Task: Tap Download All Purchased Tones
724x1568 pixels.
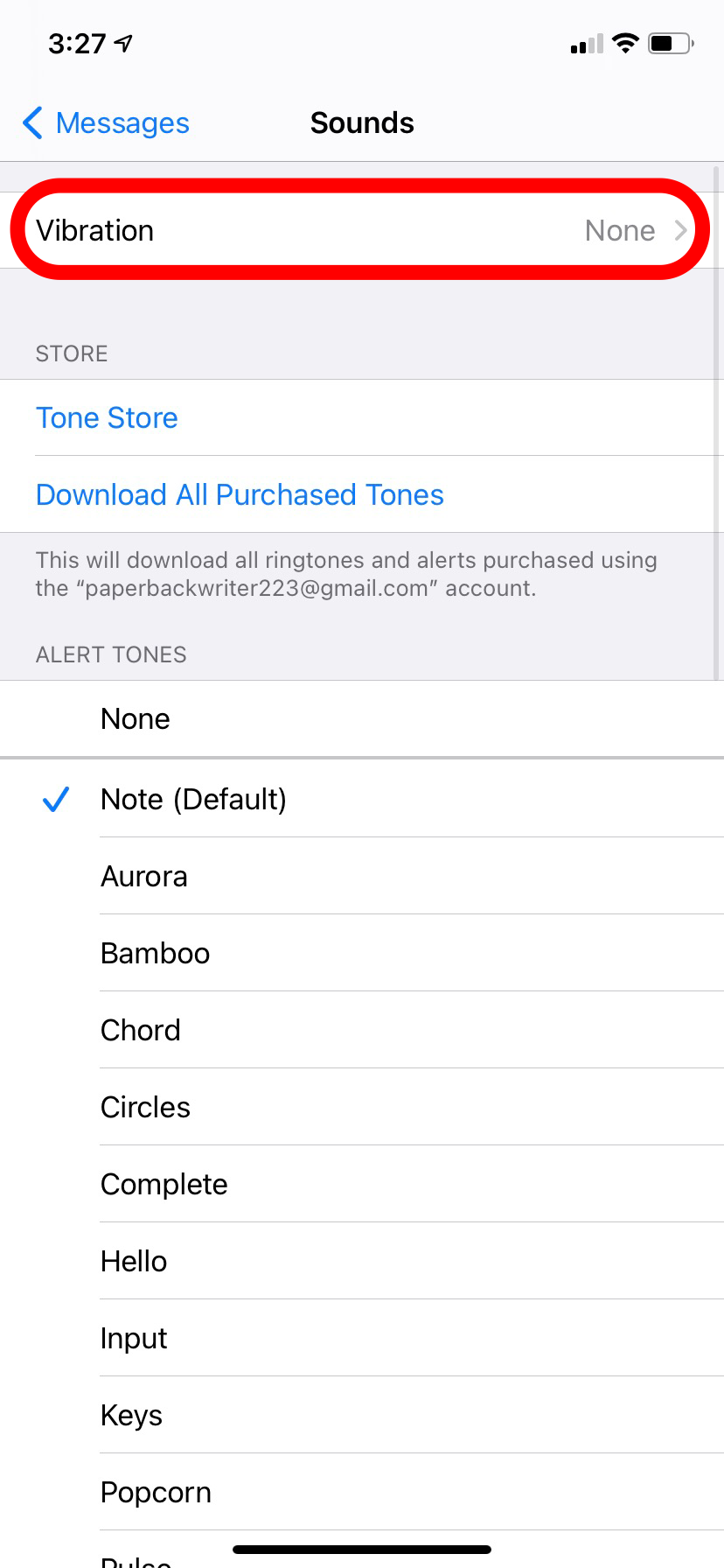Action: coord(362,494)
